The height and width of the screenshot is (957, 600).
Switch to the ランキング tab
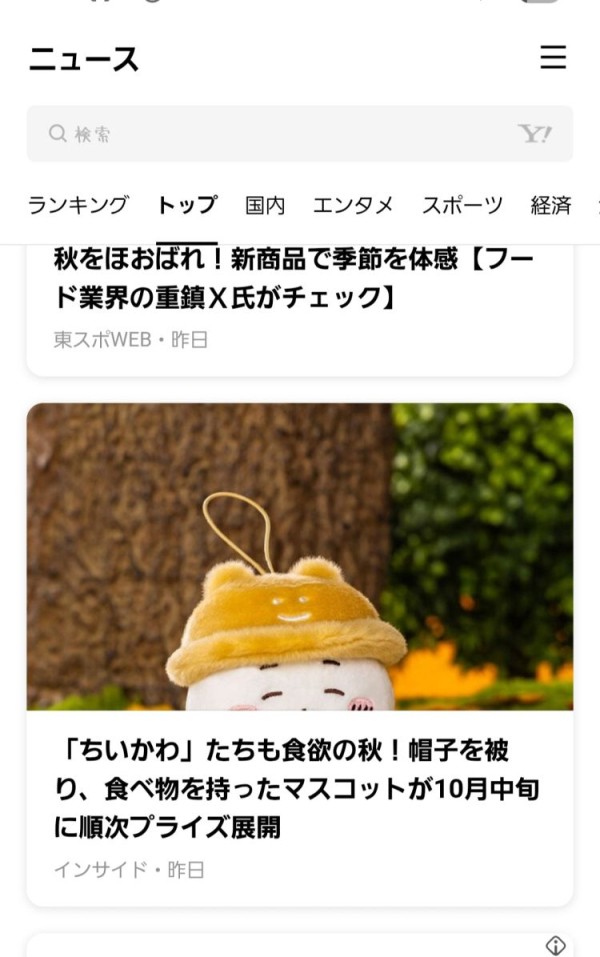pyautogui.click(x=78, y=205)
